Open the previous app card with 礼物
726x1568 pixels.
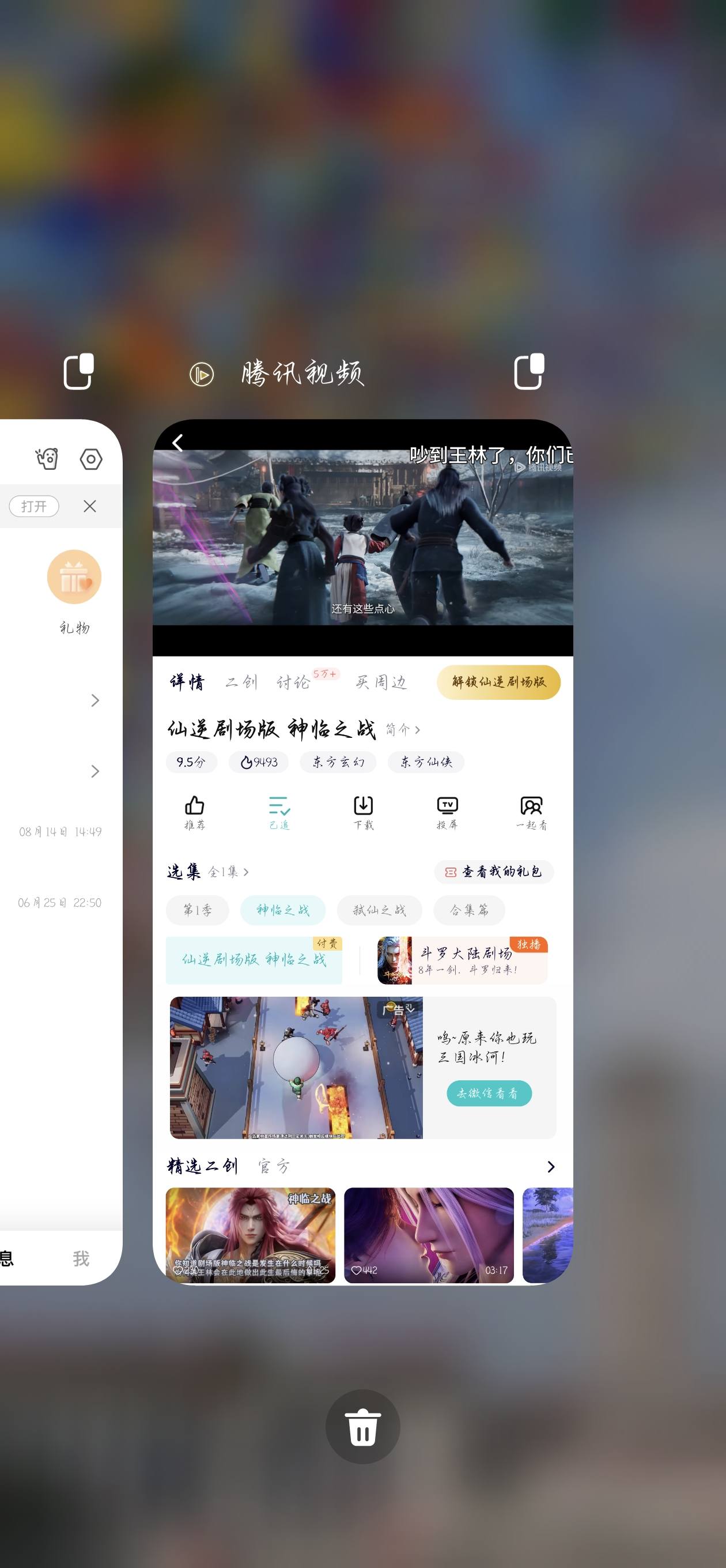coord(61,852)
